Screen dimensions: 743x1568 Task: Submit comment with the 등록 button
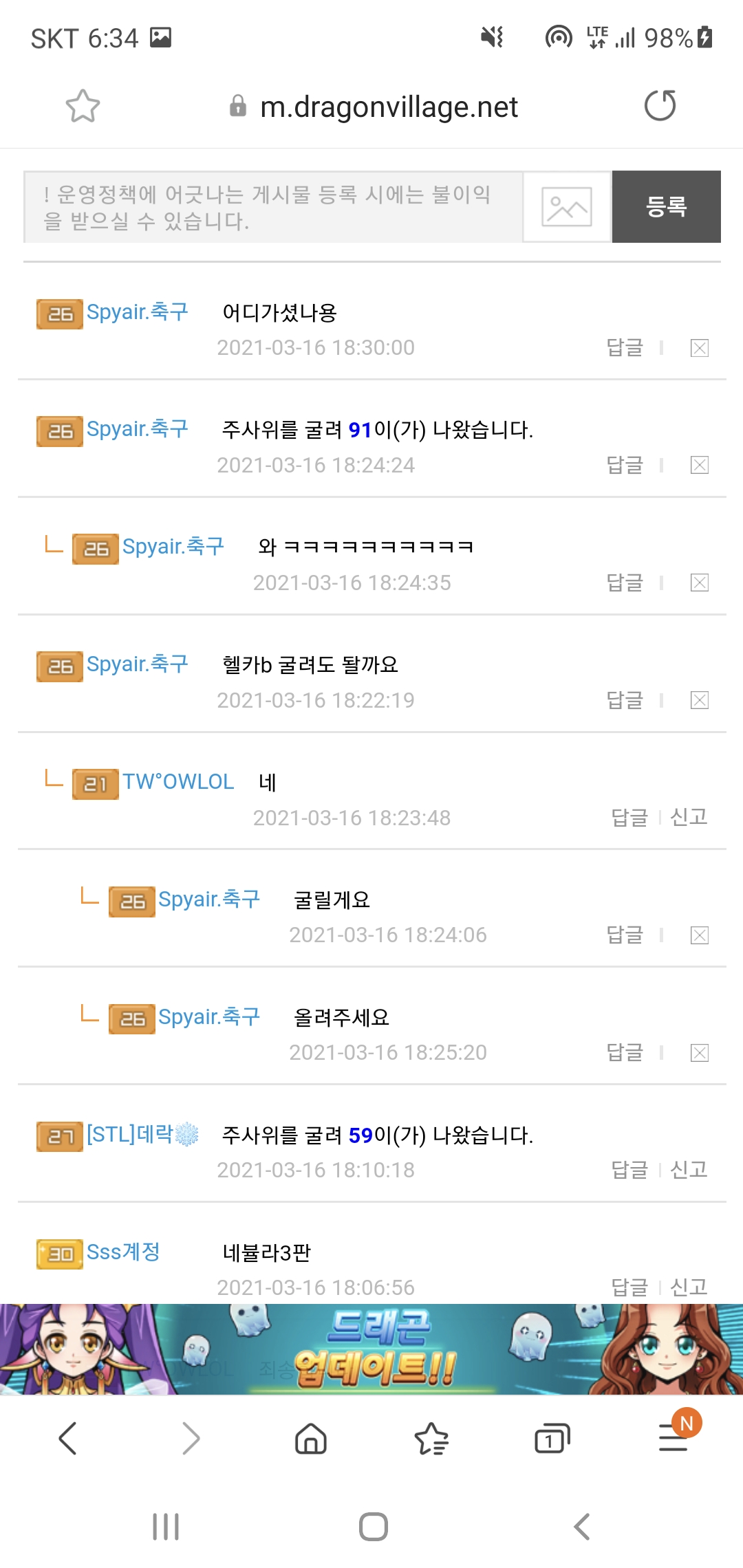[666, 207]
